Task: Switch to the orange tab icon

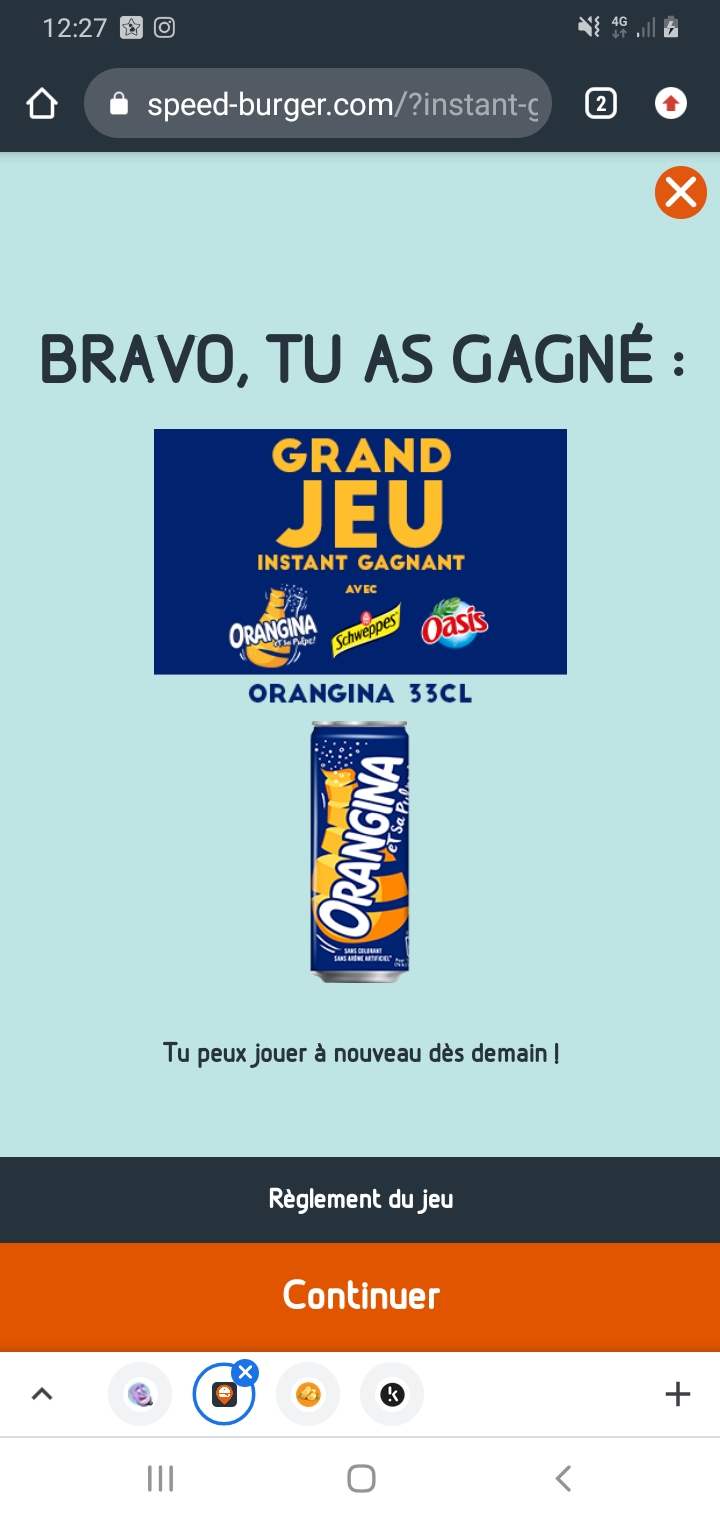Action: [x=308, y=1394]
